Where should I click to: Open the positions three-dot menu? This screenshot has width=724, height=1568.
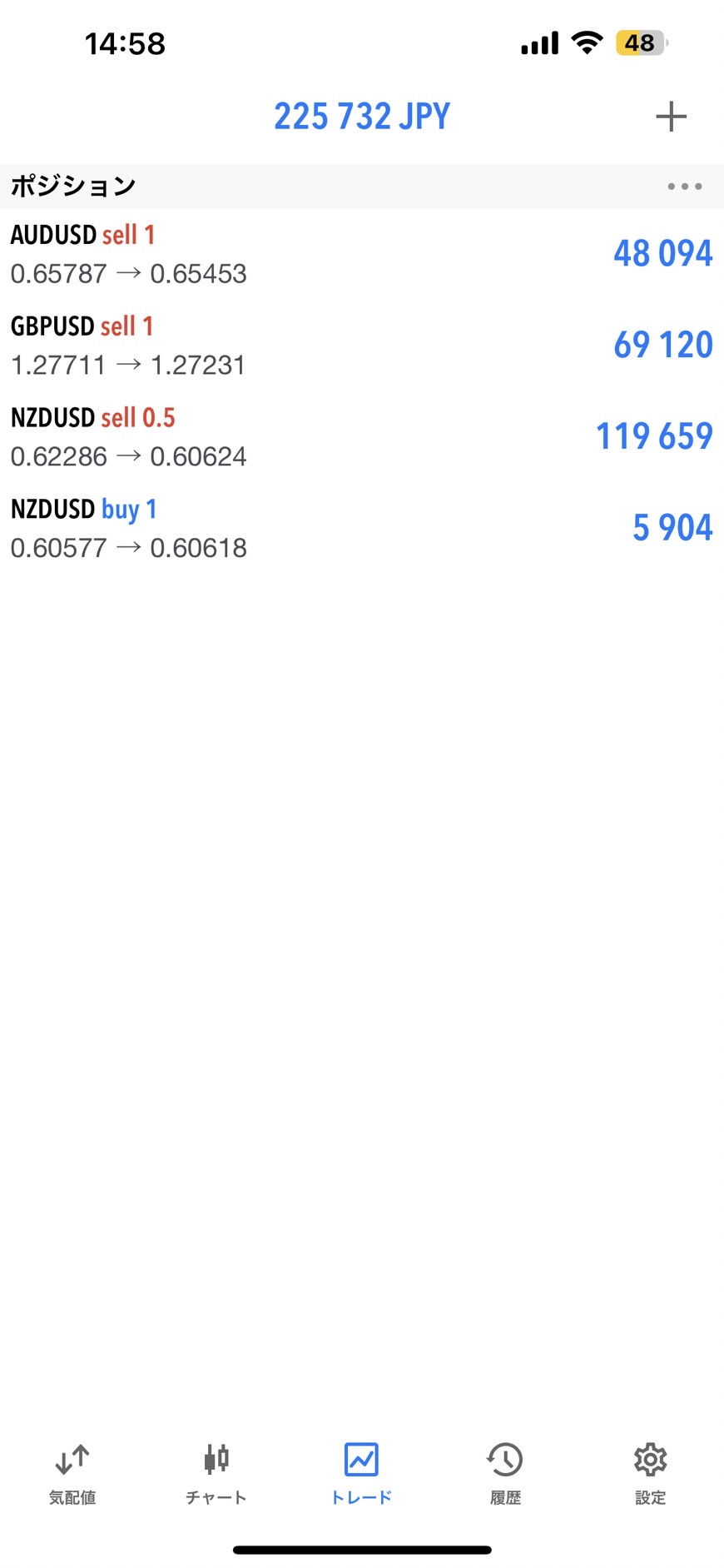pyautogui.click(x=684, y=187)
